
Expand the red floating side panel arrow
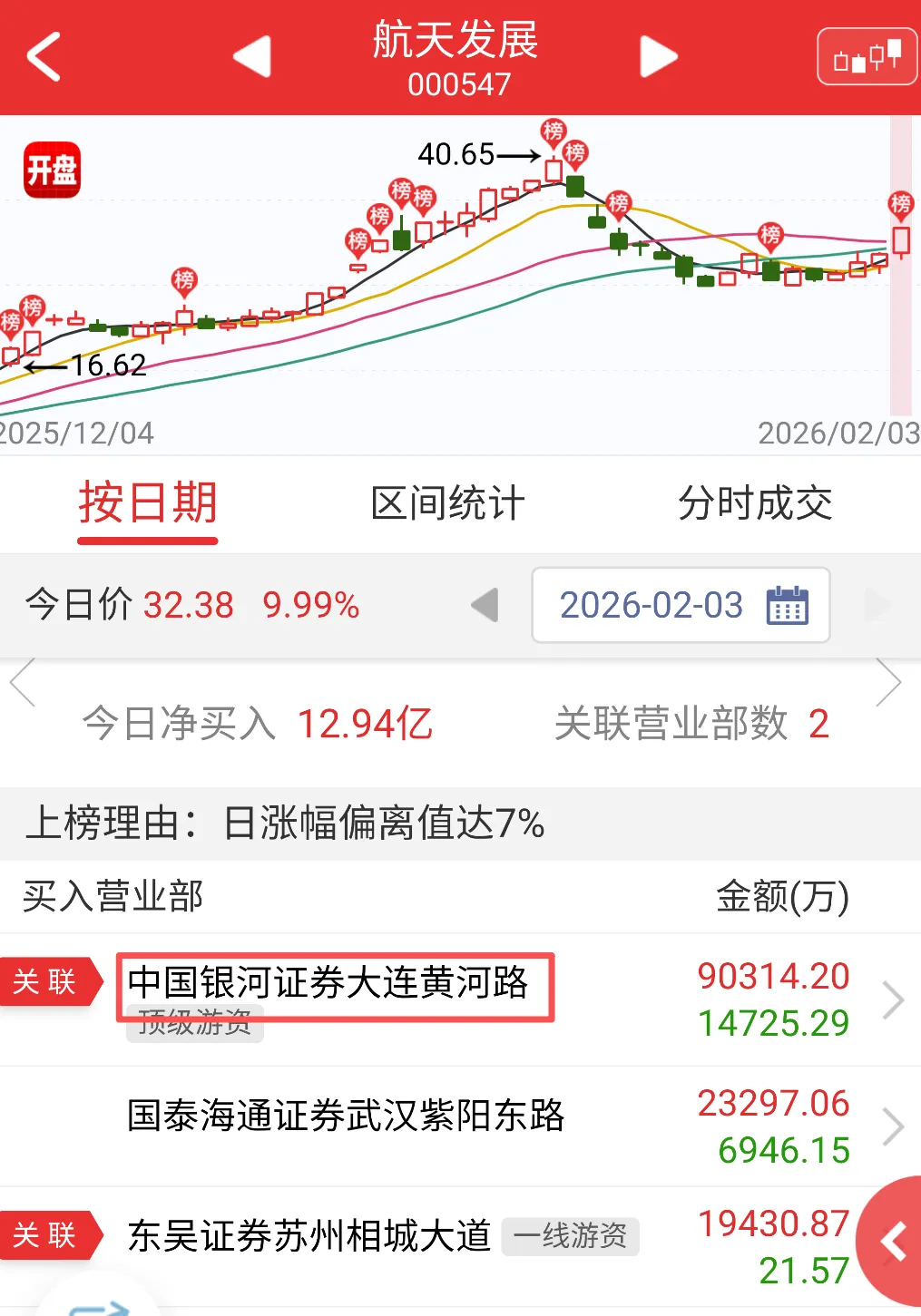pyautogui.click(x=894, y=1243)
